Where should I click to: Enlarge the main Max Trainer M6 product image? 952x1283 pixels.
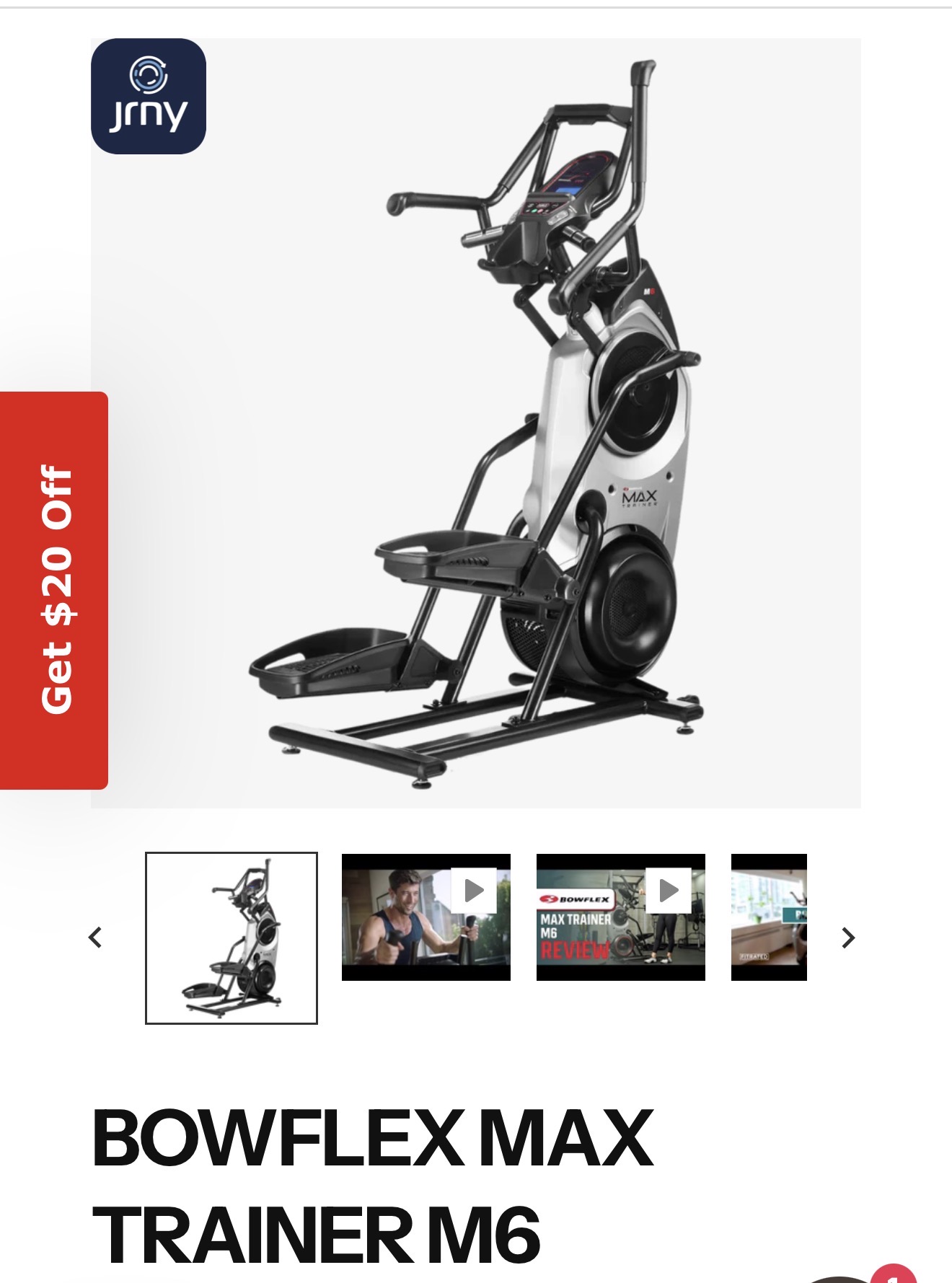coord(476,423)
